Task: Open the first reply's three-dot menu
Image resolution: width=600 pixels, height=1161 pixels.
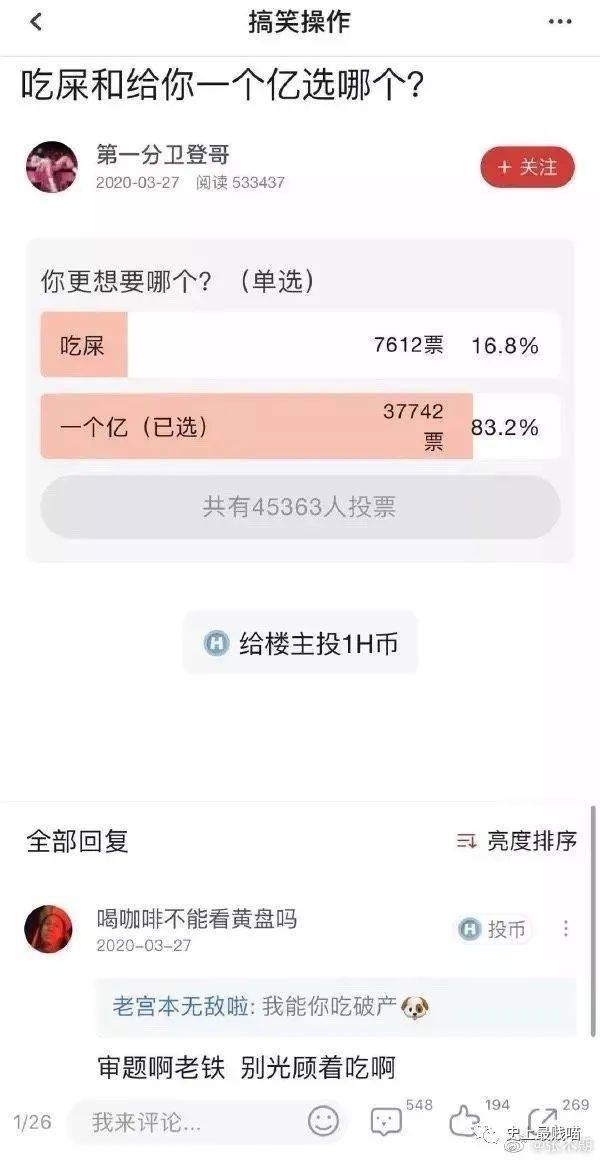Action: [566, 929]
